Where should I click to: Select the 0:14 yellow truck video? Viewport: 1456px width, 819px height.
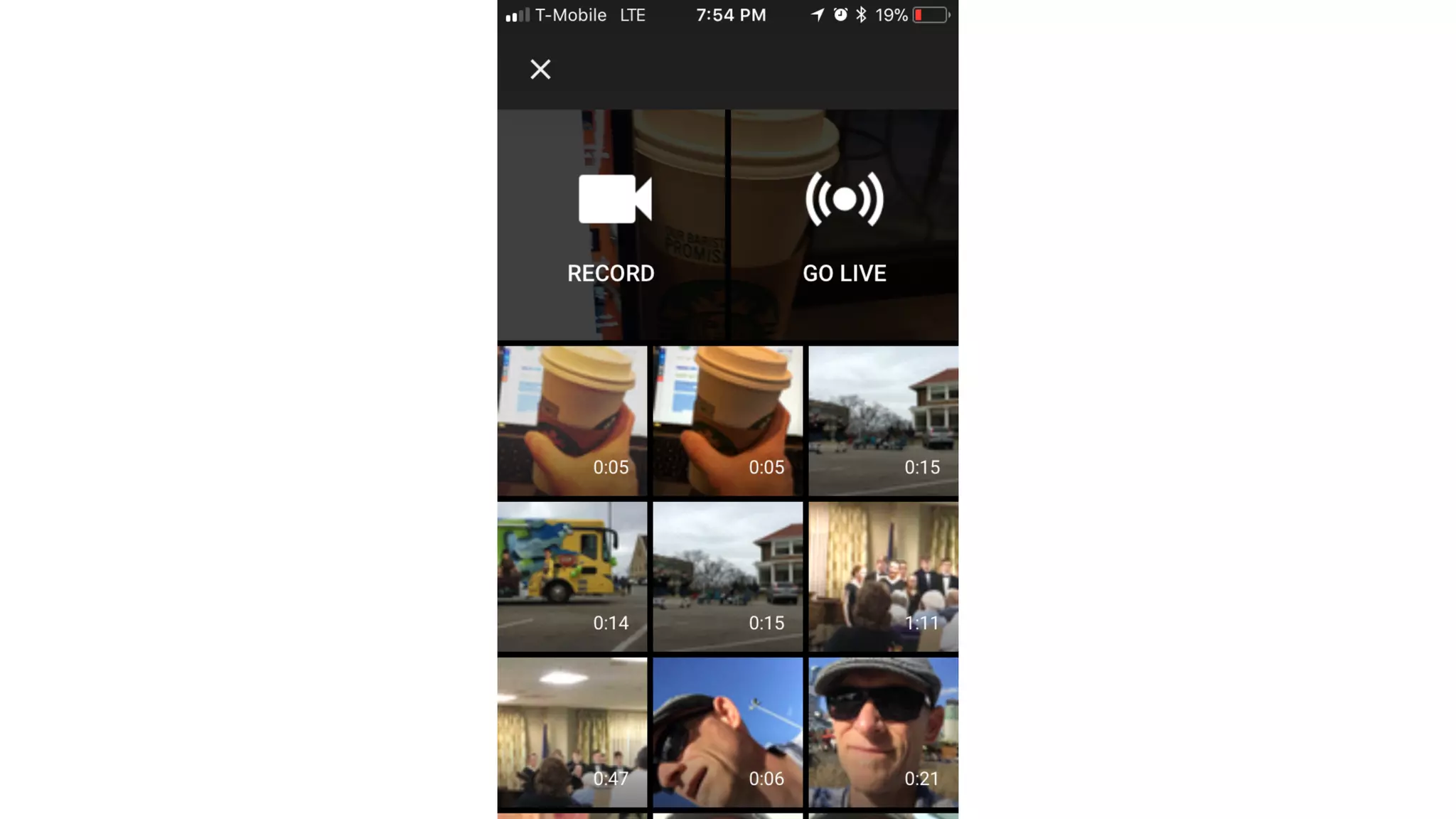coord(572,577)
